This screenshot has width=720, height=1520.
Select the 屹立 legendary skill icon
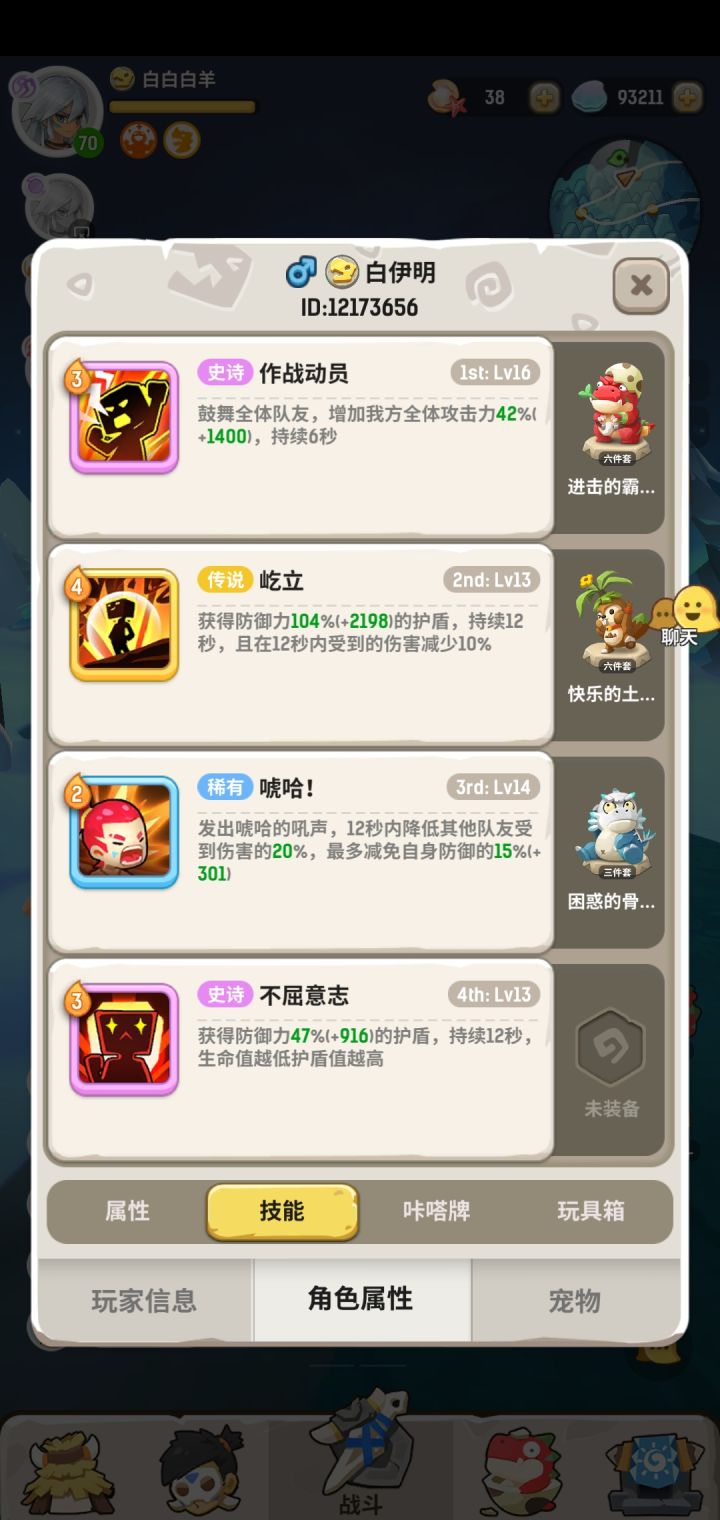(x=122, y=622)
